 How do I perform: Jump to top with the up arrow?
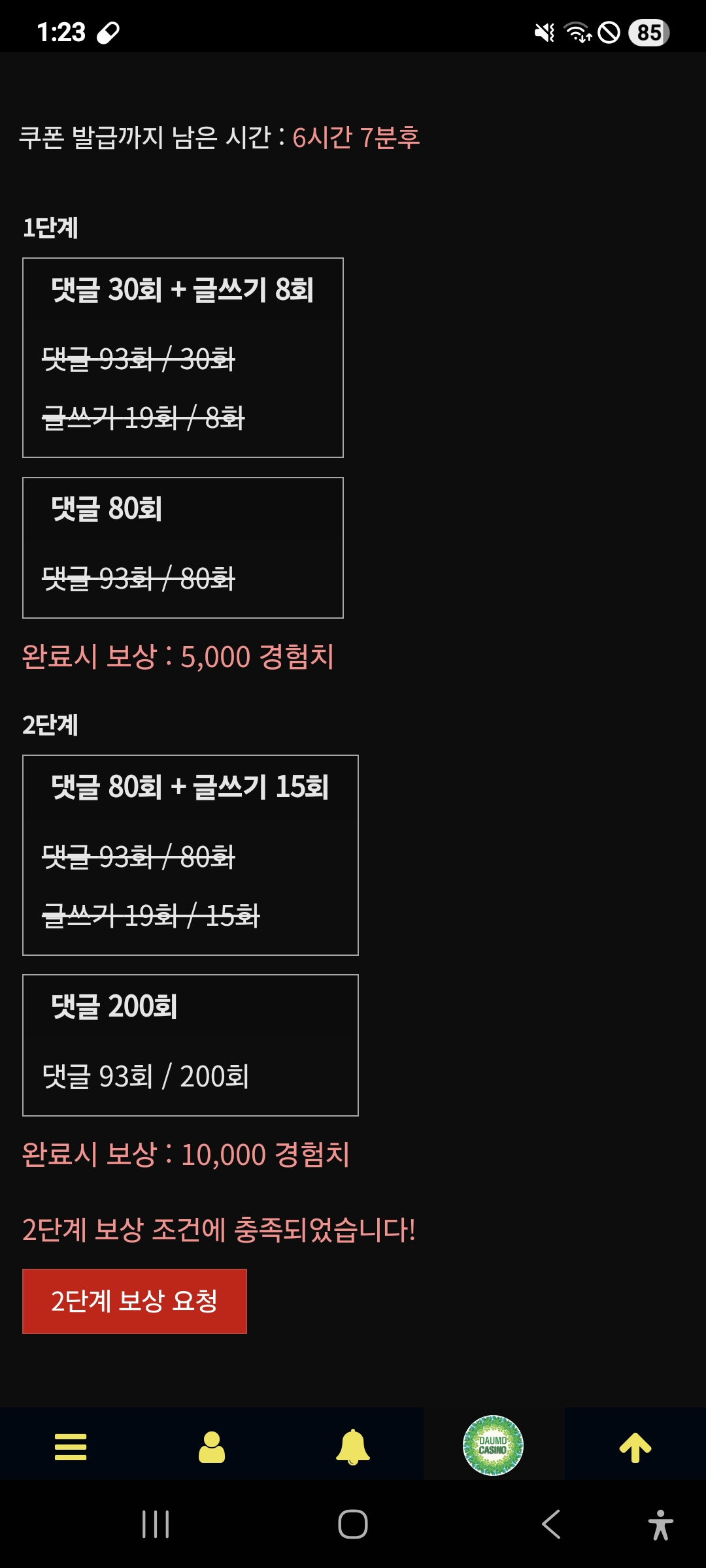[x=635, y=1446]
